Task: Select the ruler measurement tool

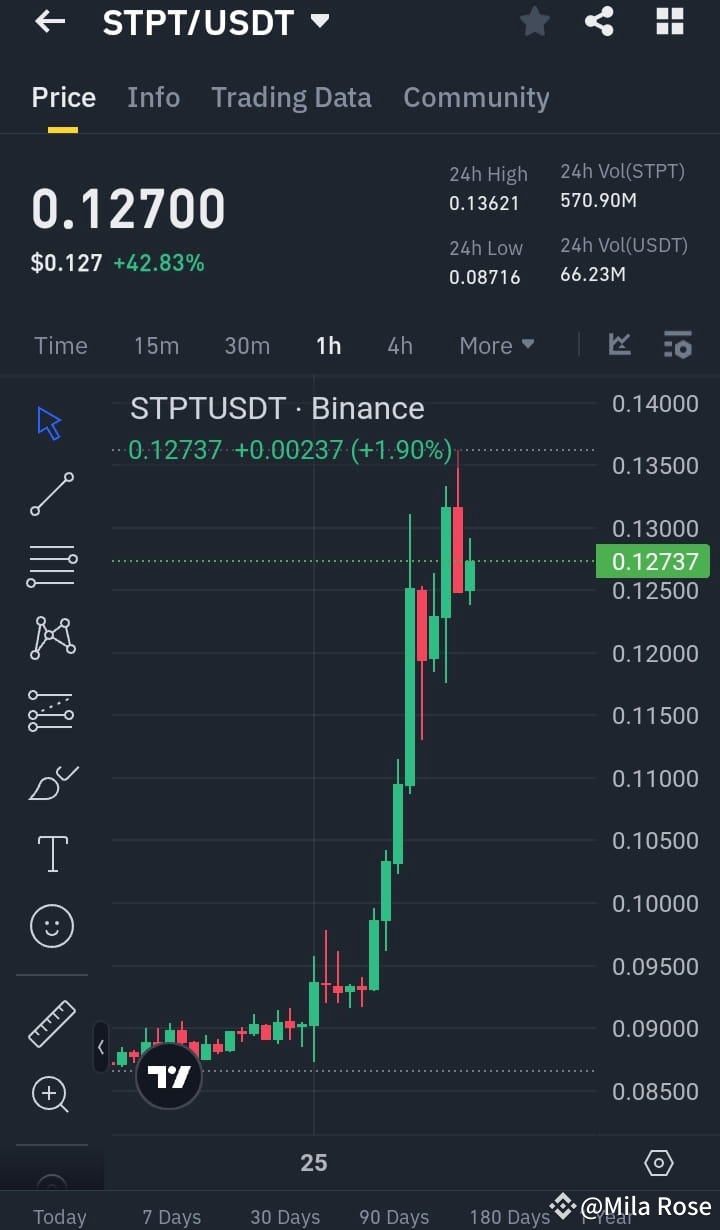Action: coord(51,1024)
